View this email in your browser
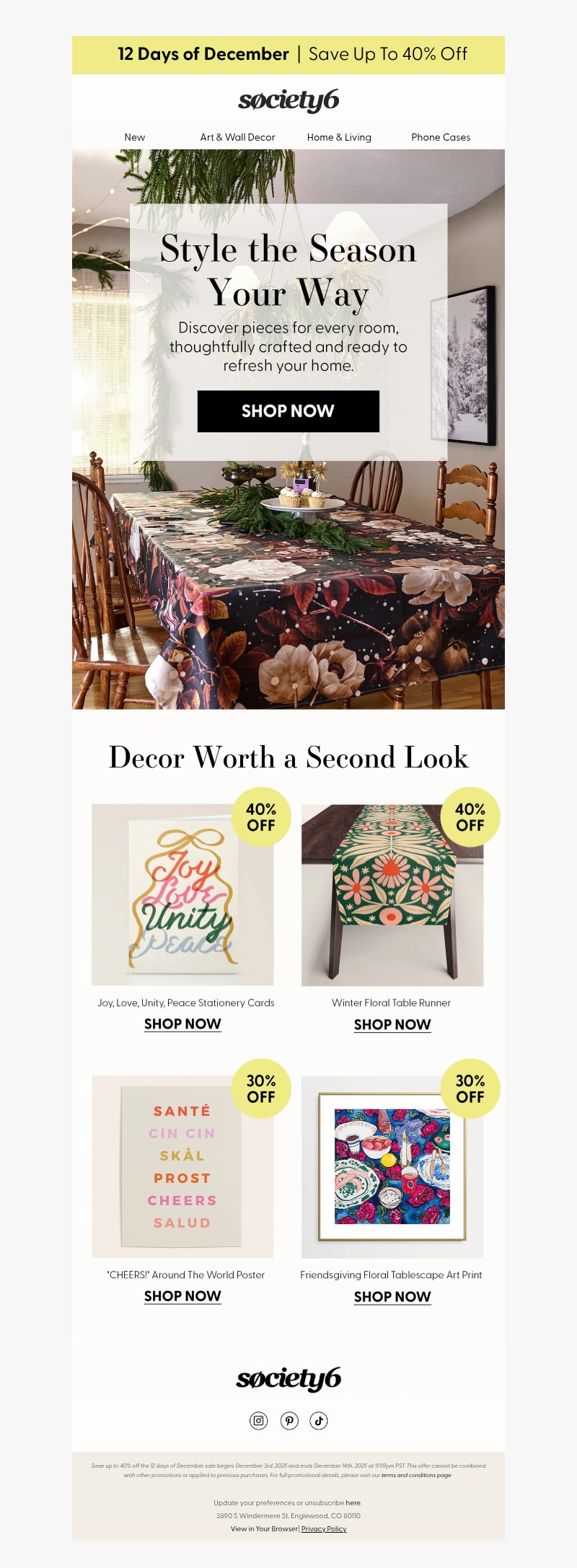The width and height of the screenshot is (577, 1568). [264, 1529]
